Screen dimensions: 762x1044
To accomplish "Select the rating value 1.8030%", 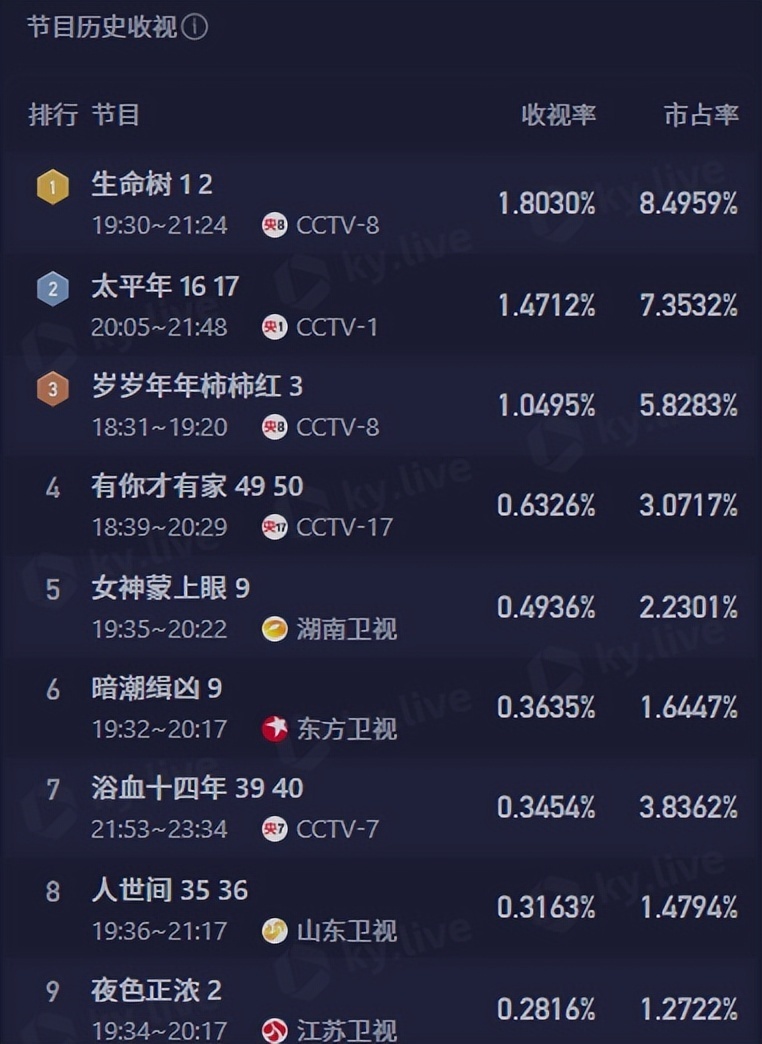I will coord(546,197).
